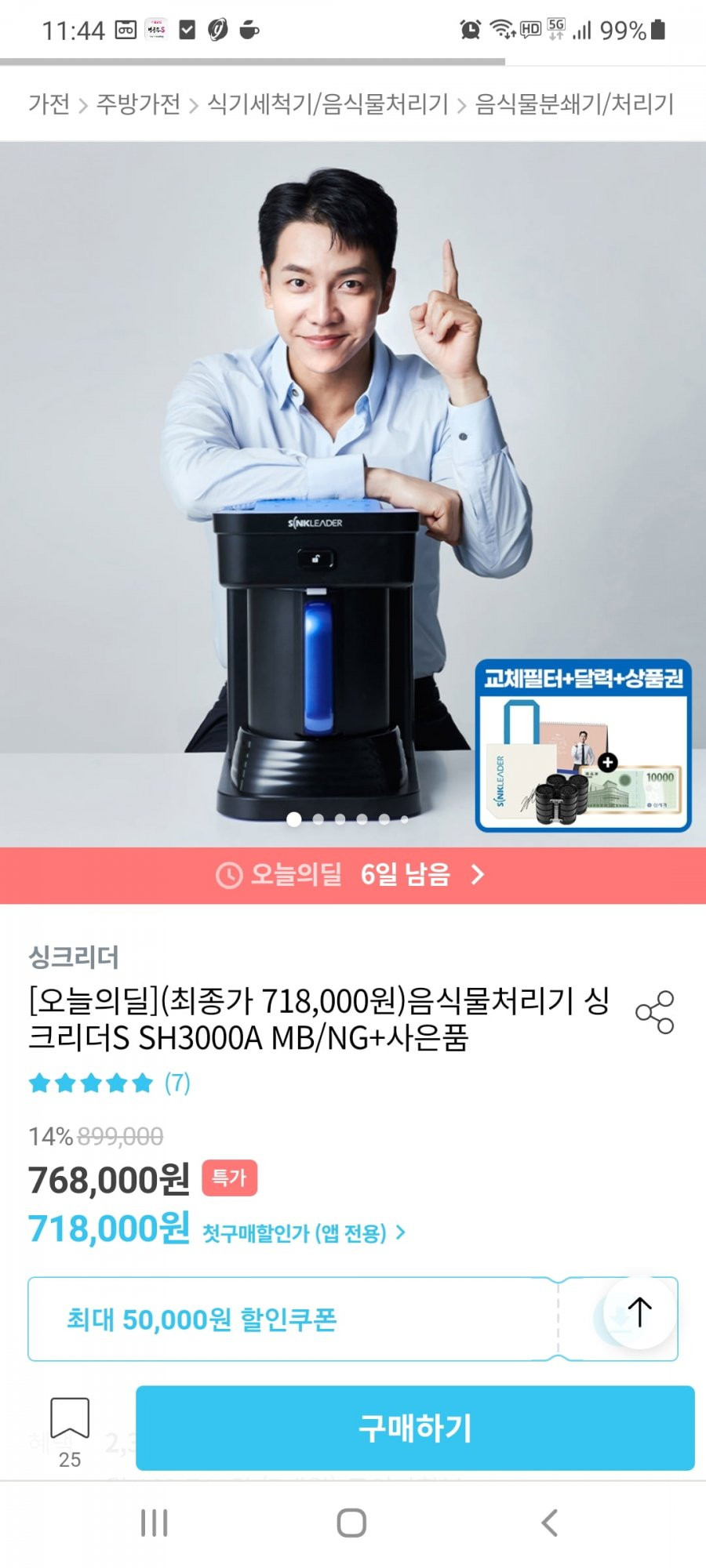Go back using system back button
The height and width of the screenshot is (1568, 706).
point(550,1523)
